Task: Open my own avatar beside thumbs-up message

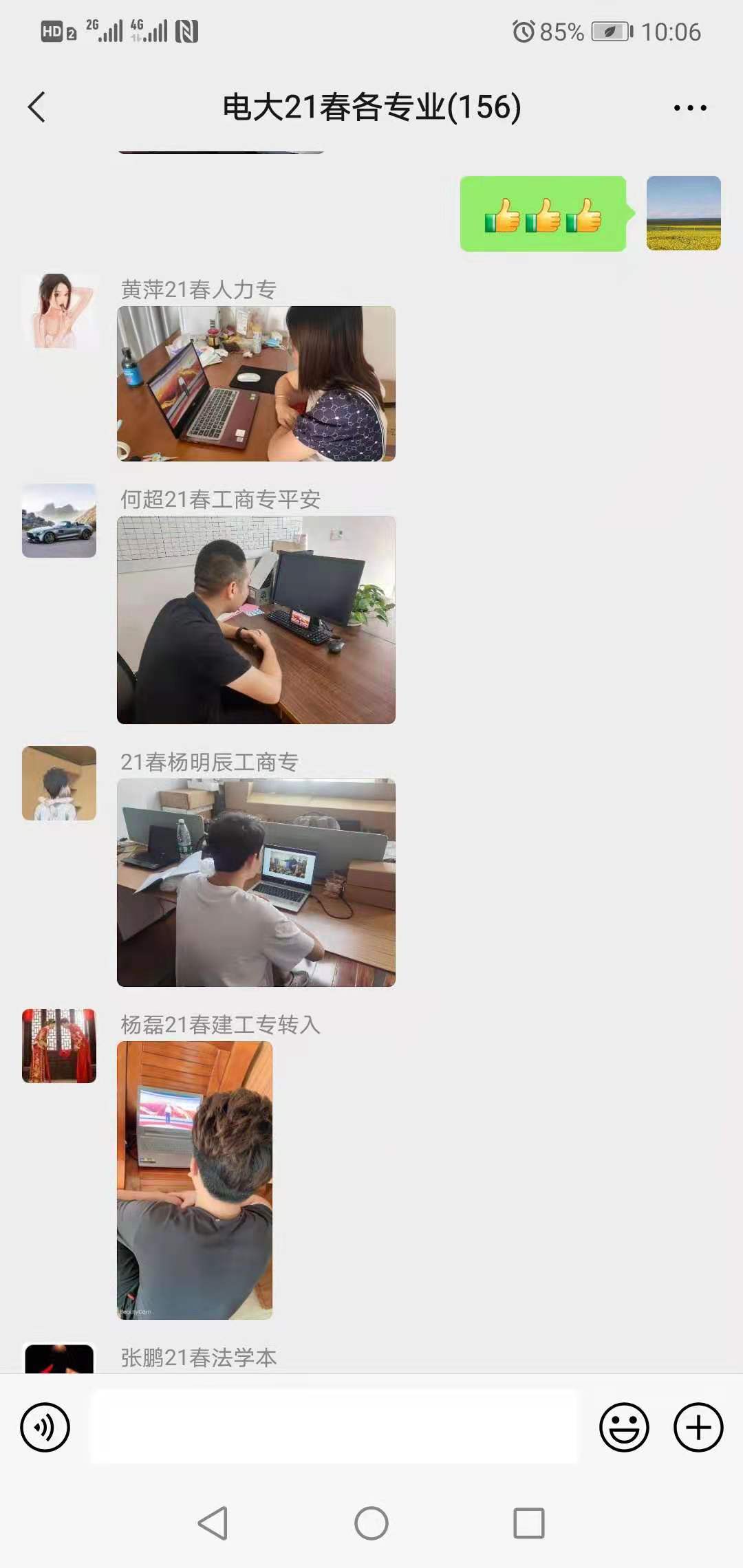Action: tap(683, 213)
